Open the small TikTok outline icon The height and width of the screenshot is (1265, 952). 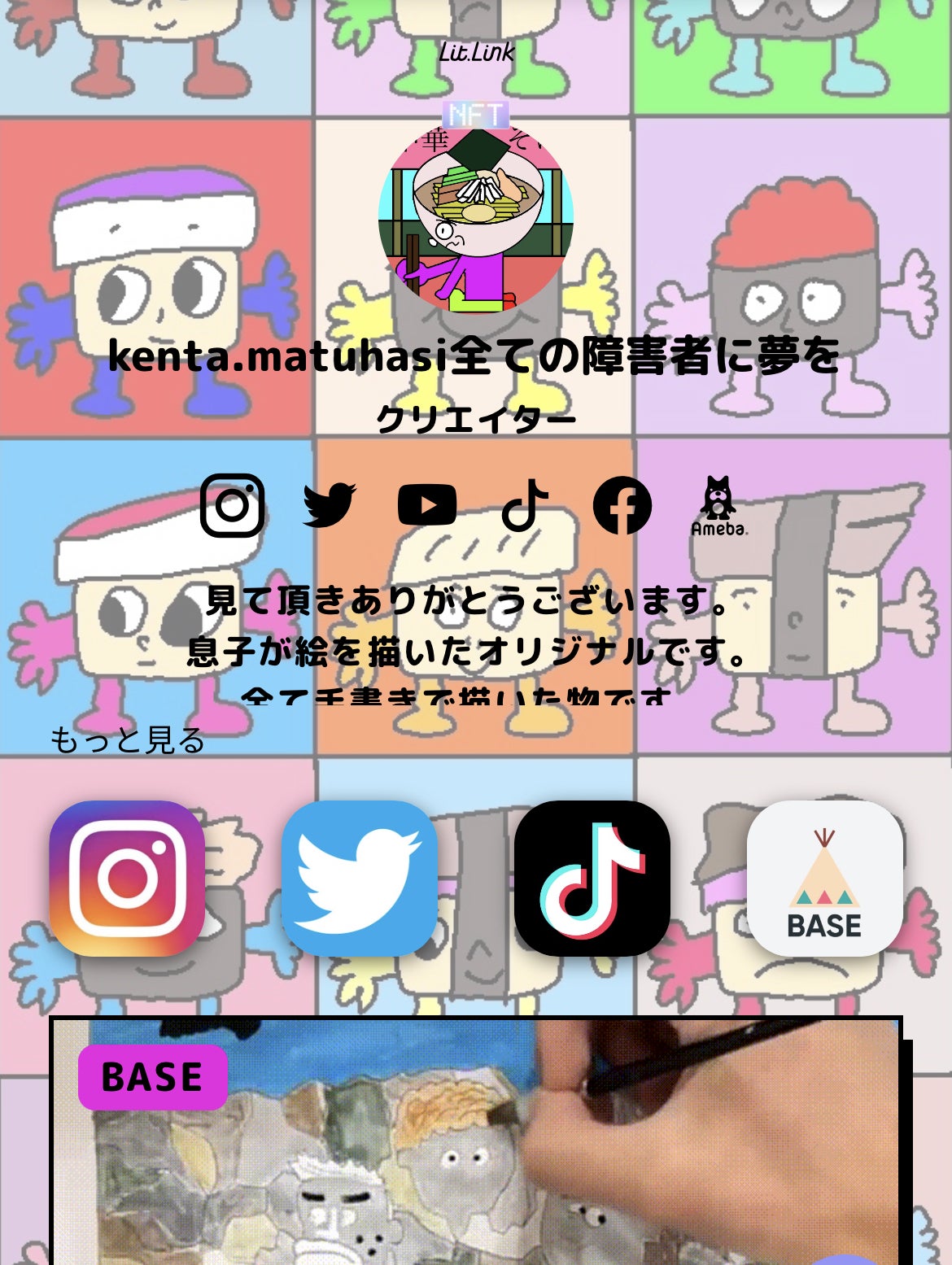click(524, 505)
